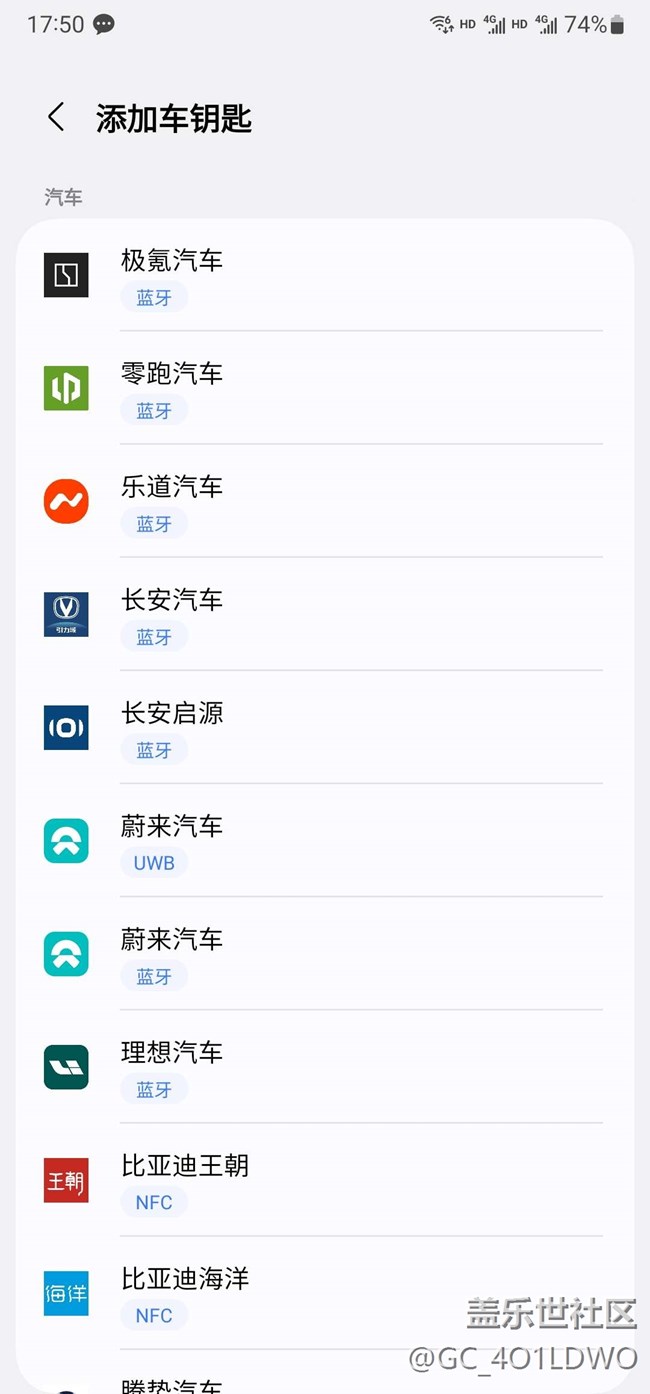Select the 比亚迪海洋 row
The image size is (650, 1394).
(x=324, y=1292)
